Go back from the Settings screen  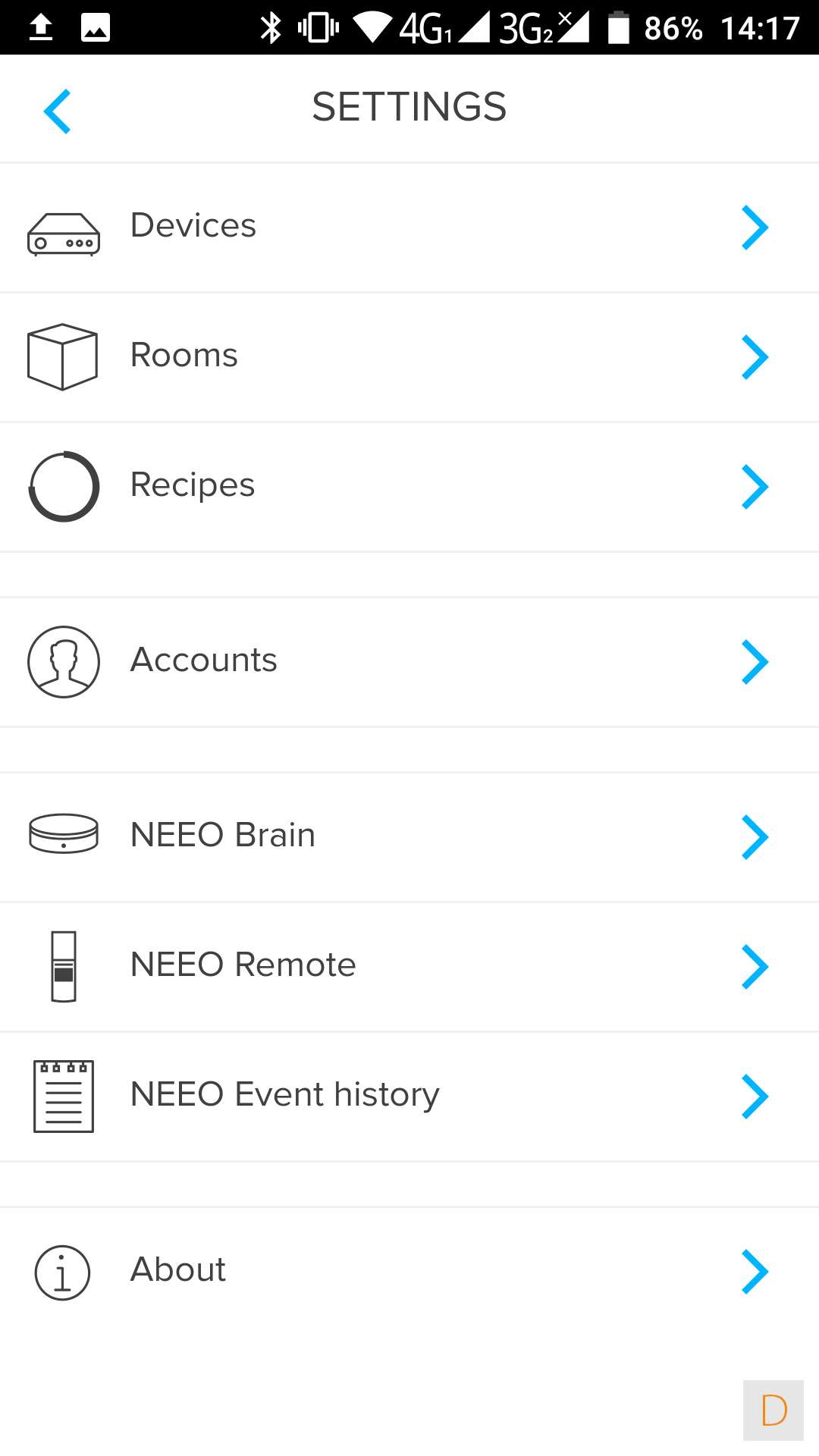[x=58, y=111]
